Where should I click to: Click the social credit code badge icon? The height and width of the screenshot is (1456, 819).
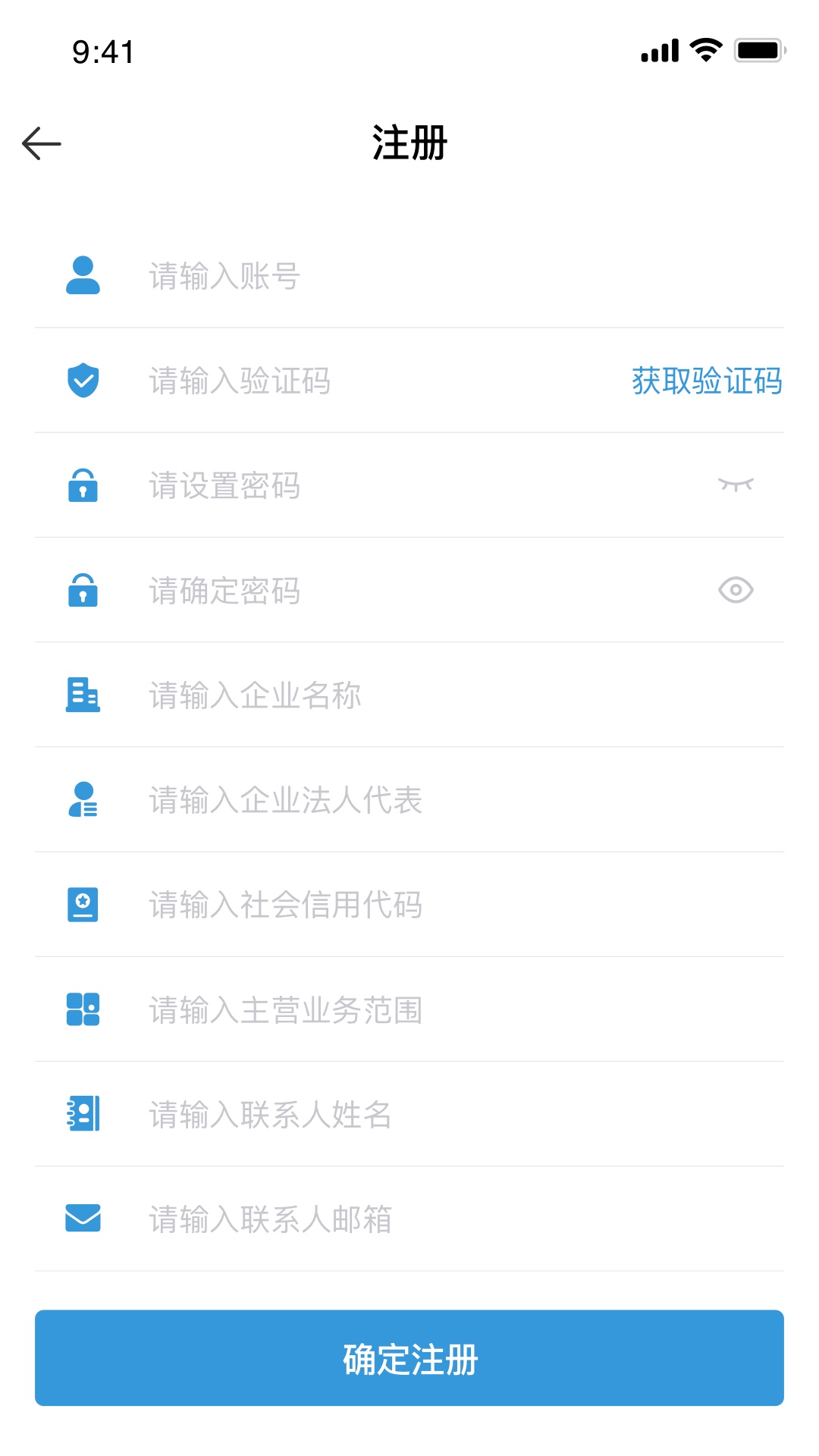click(83, 905)
